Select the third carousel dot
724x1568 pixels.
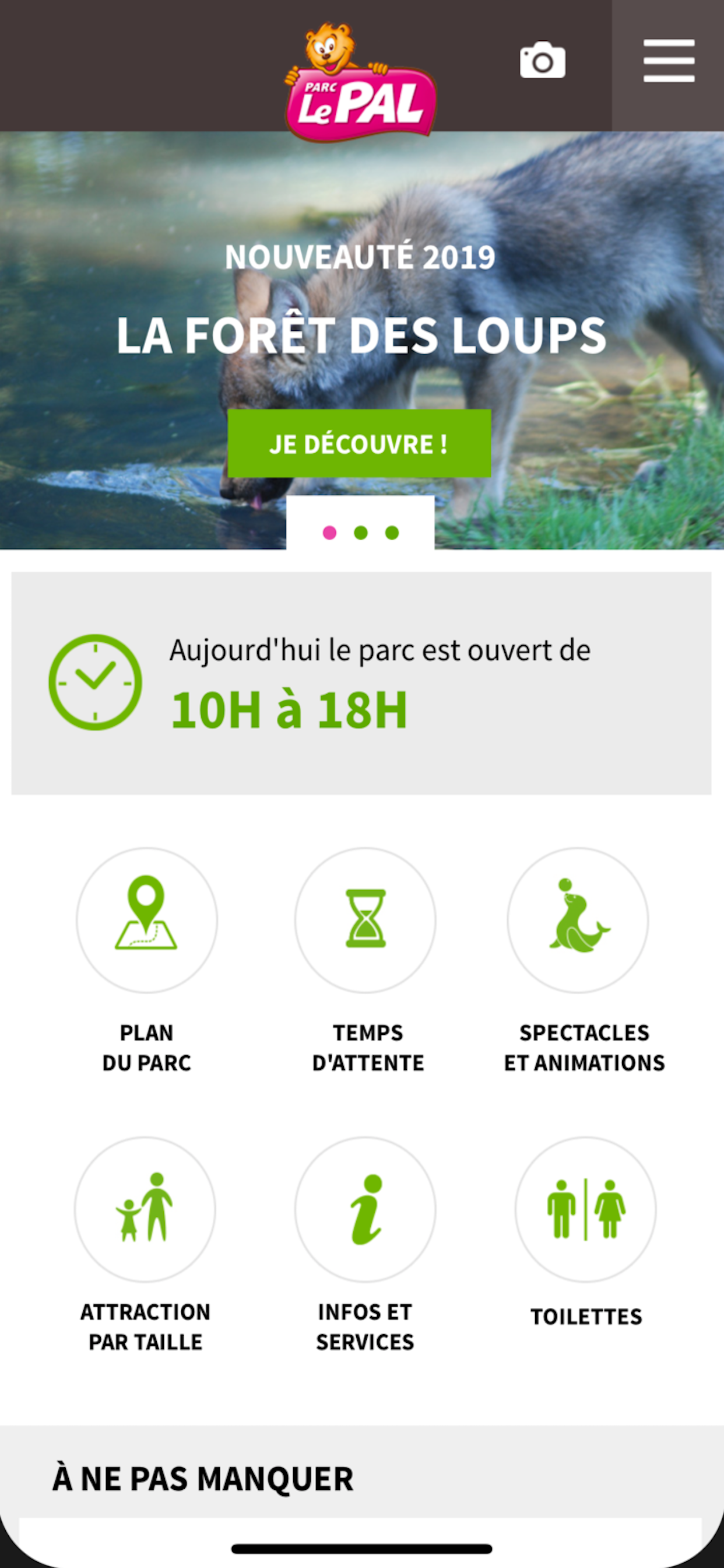pyautogui.click(x=392, y=533)
